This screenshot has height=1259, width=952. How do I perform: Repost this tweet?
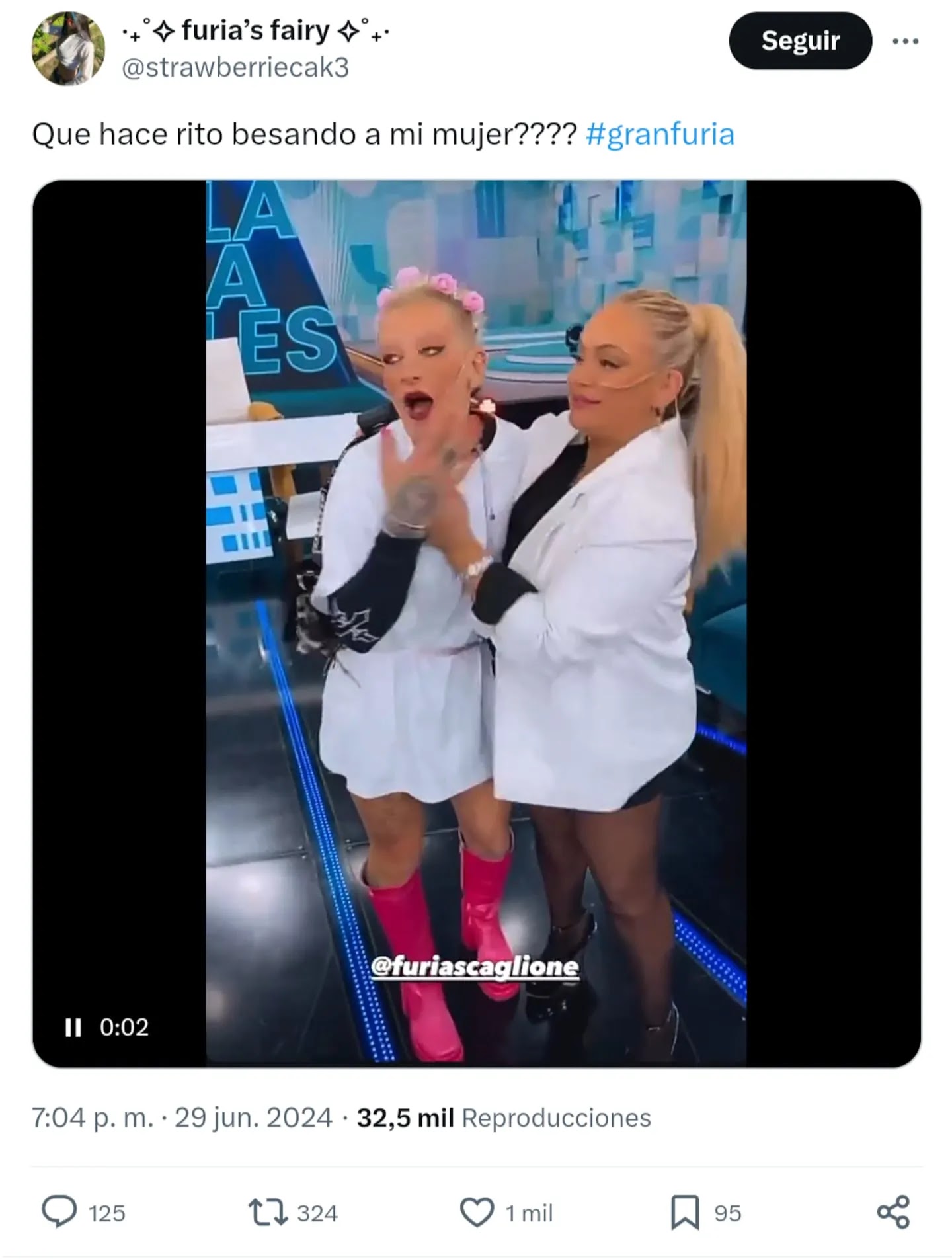[268, 1212]
